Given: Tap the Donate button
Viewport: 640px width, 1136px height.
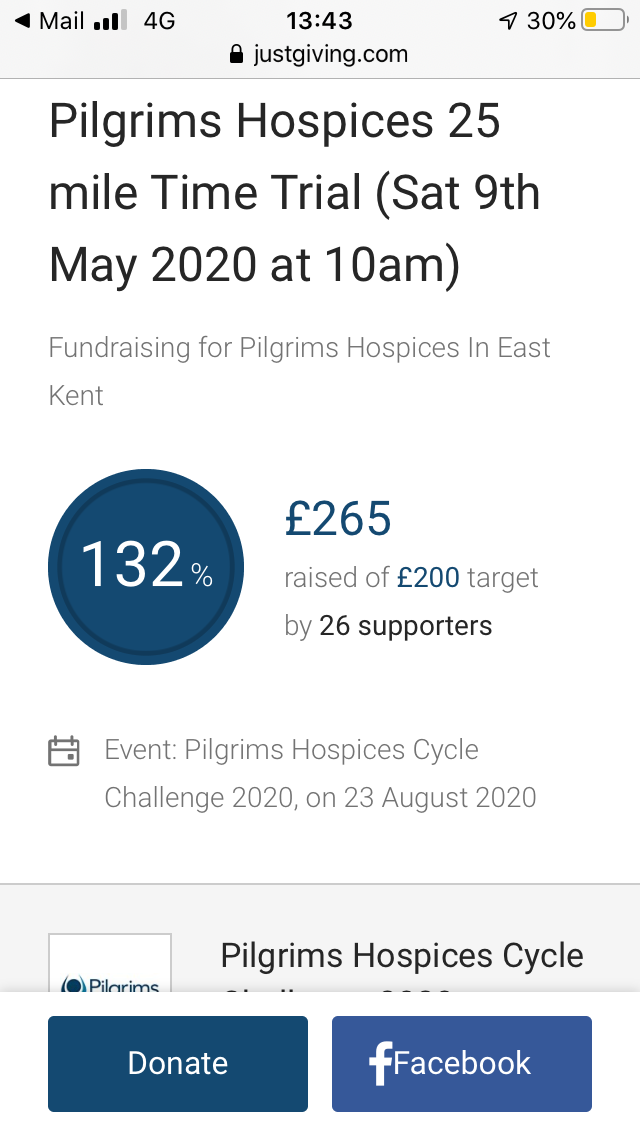Looking at the screenshot, I should coord(178,1063).
